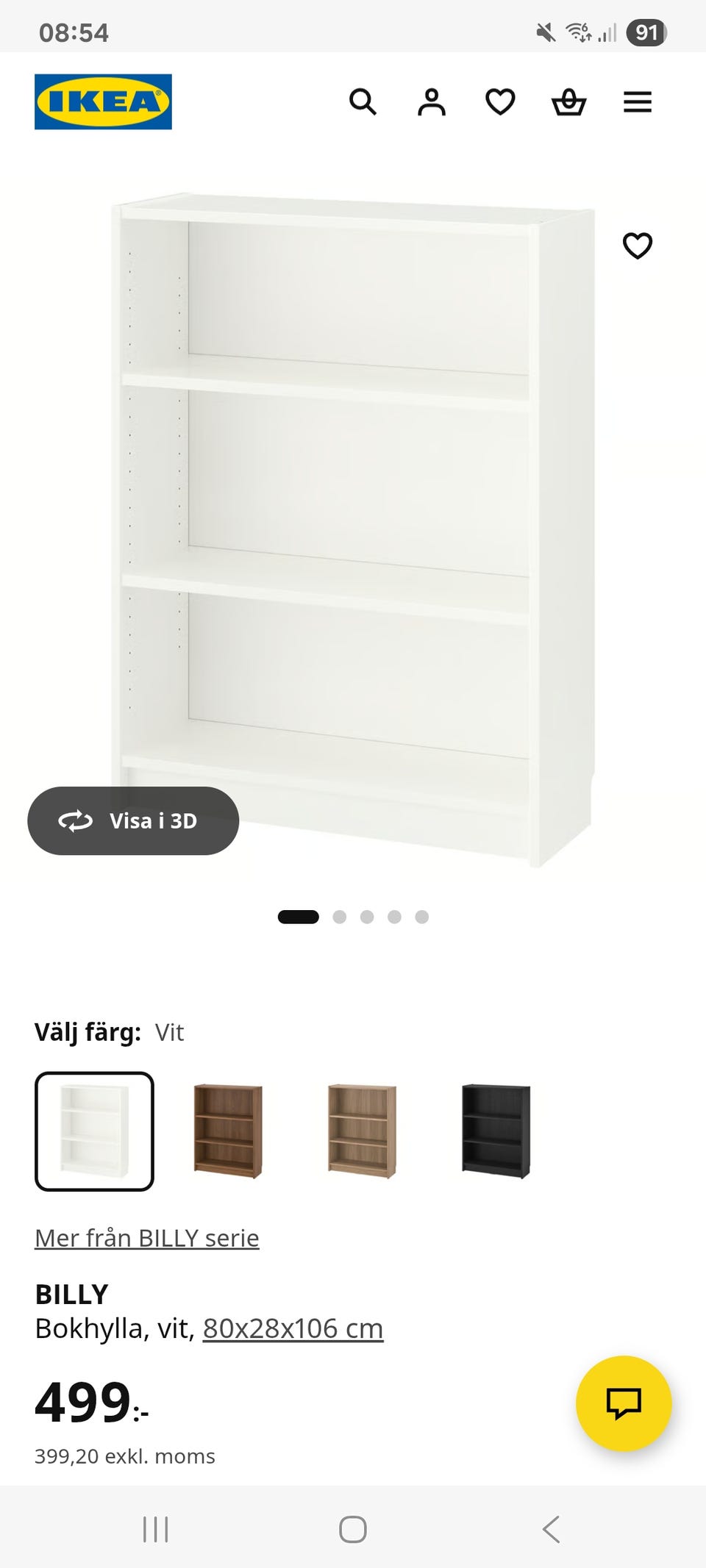706x1568 pixels.
Task: Choose the black bookcase colour
Action: click(x=496, y=1131)
